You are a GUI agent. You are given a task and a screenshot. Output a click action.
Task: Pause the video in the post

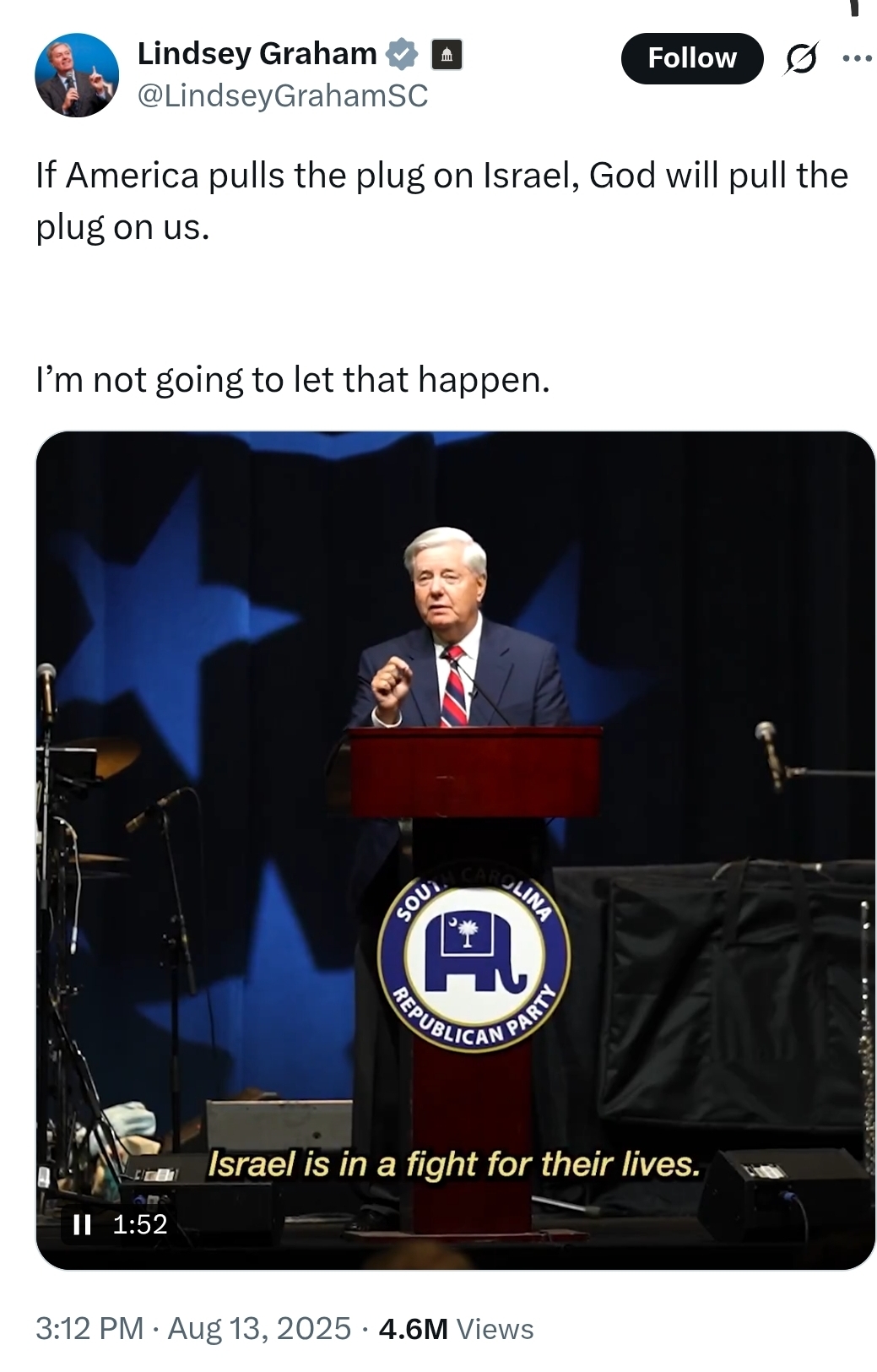[82, 1224]
